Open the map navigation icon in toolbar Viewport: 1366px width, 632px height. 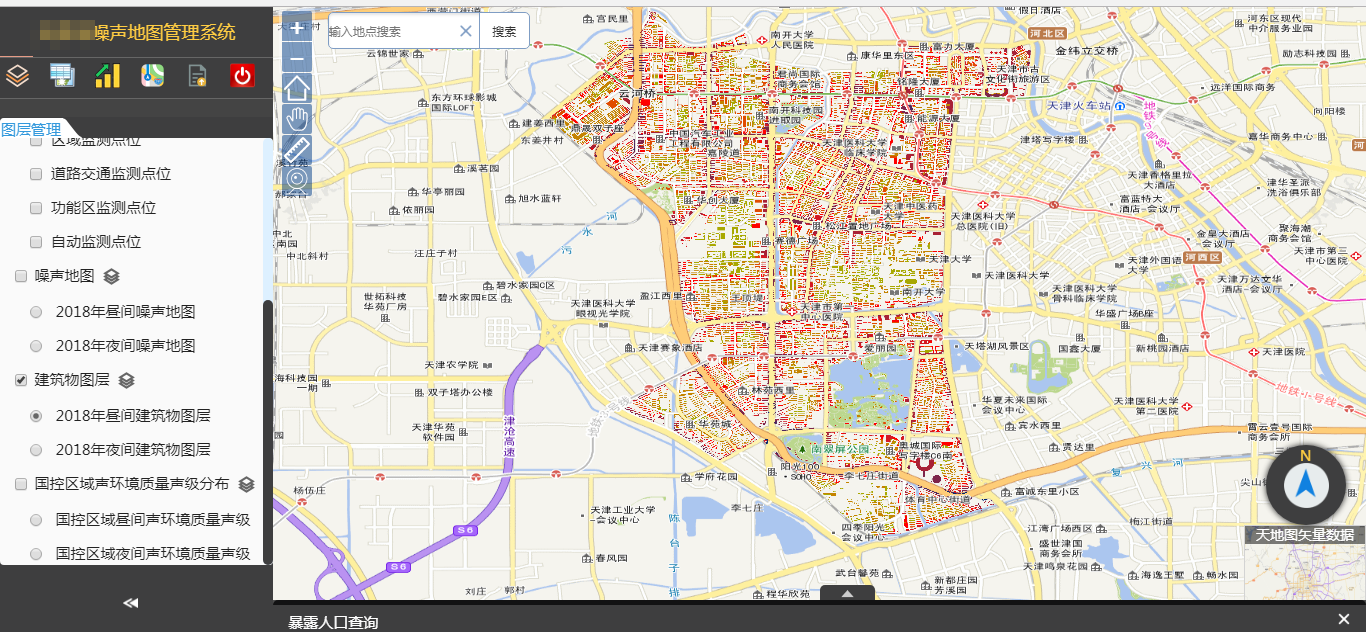(x=152, y=75)
